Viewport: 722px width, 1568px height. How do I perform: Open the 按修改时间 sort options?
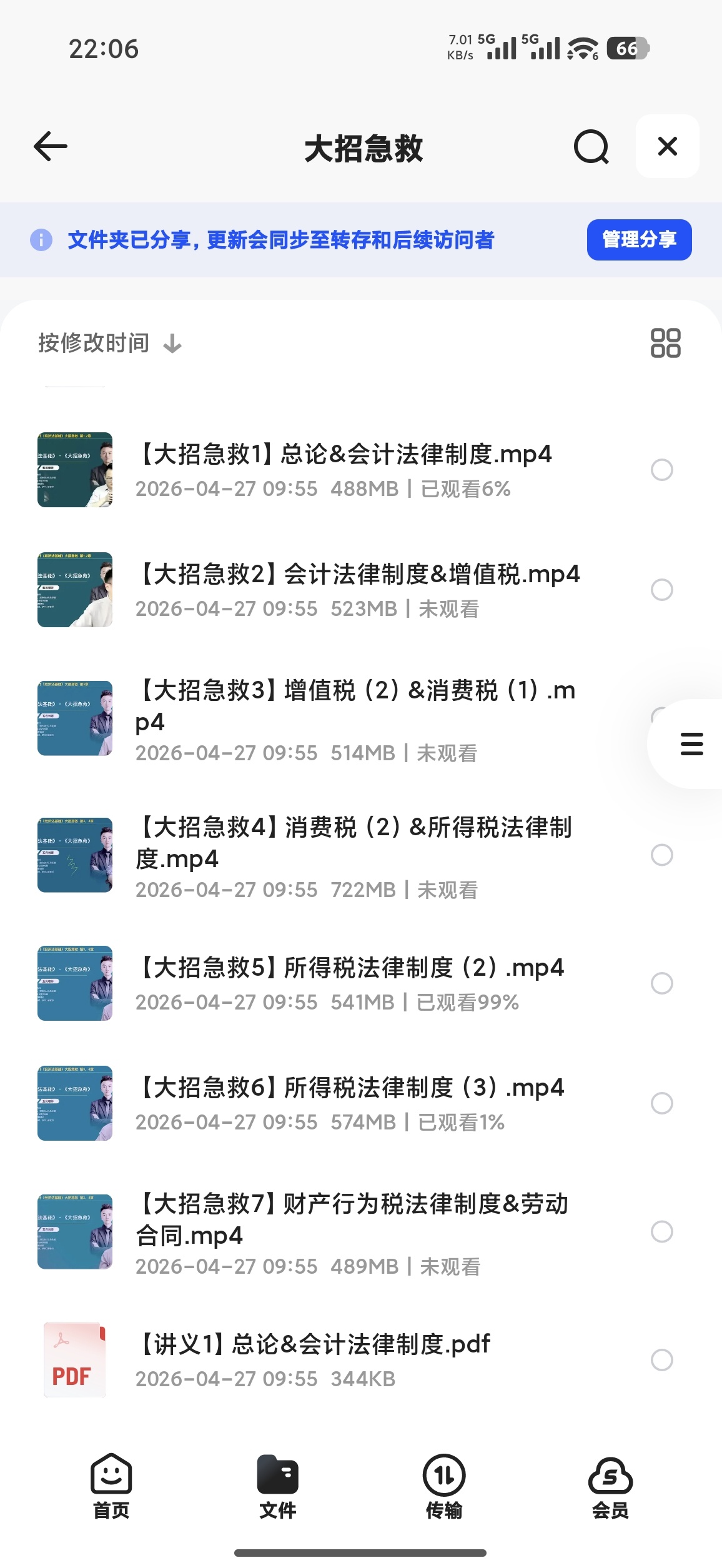[92, 342]
